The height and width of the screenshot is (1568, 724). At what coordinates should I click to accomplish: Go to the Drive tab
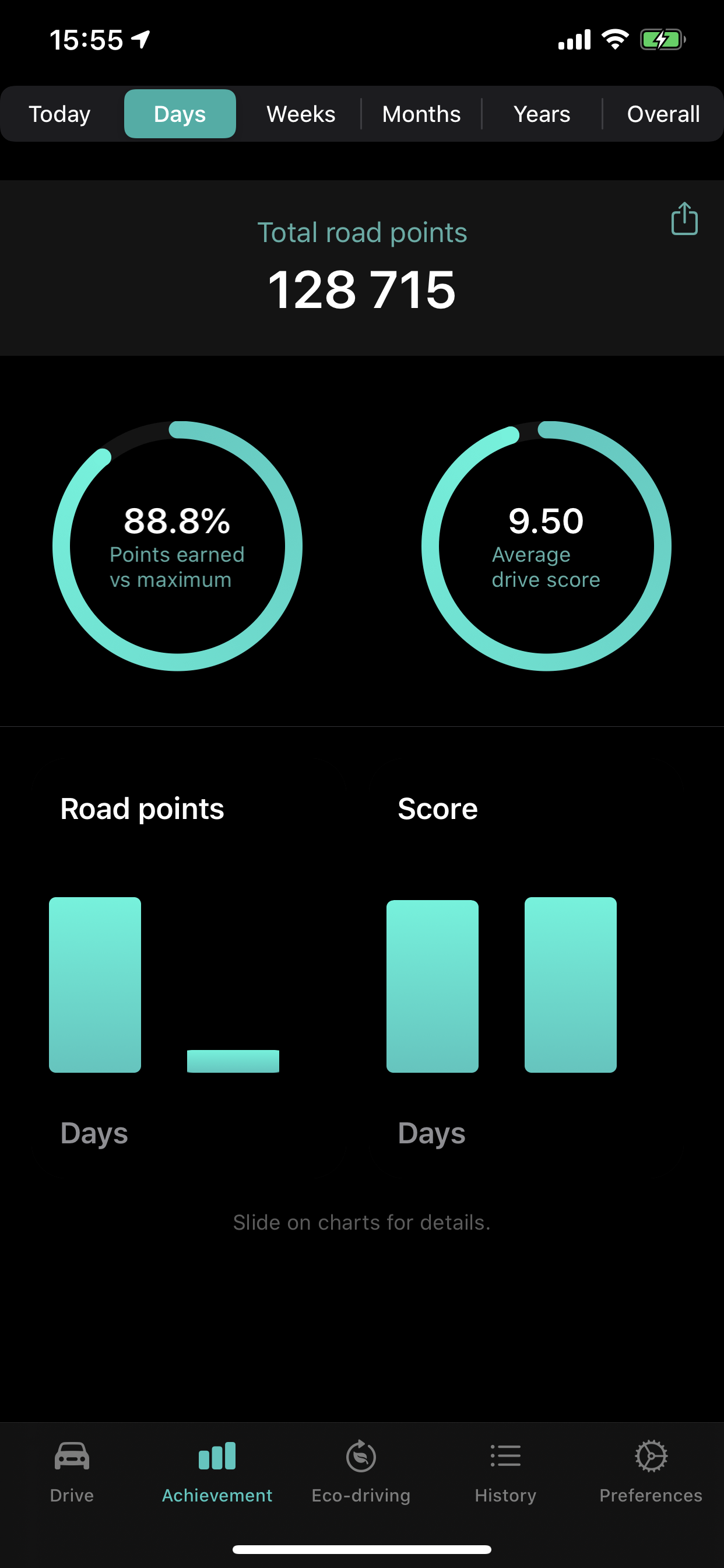pos(72,1471)
